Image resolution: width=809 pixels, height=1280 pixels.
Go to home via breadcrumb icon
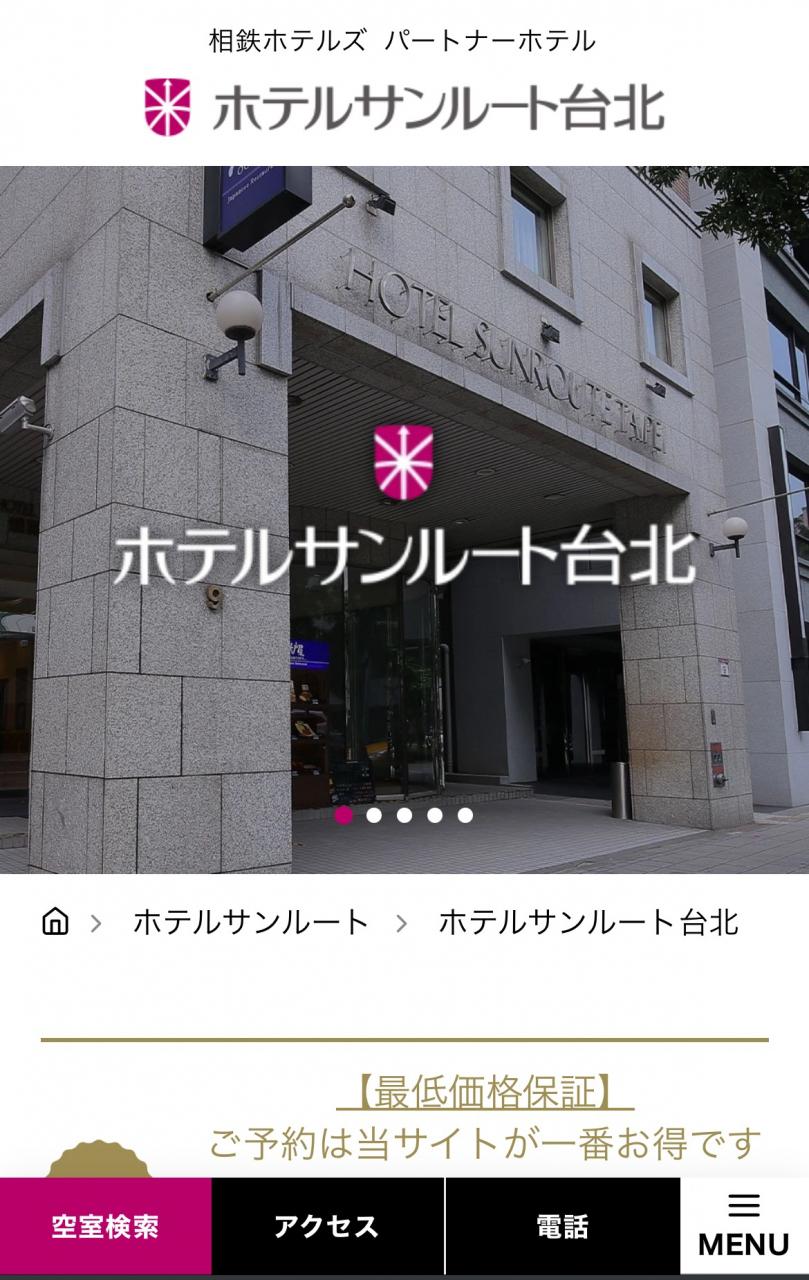[x=55, y=921]
